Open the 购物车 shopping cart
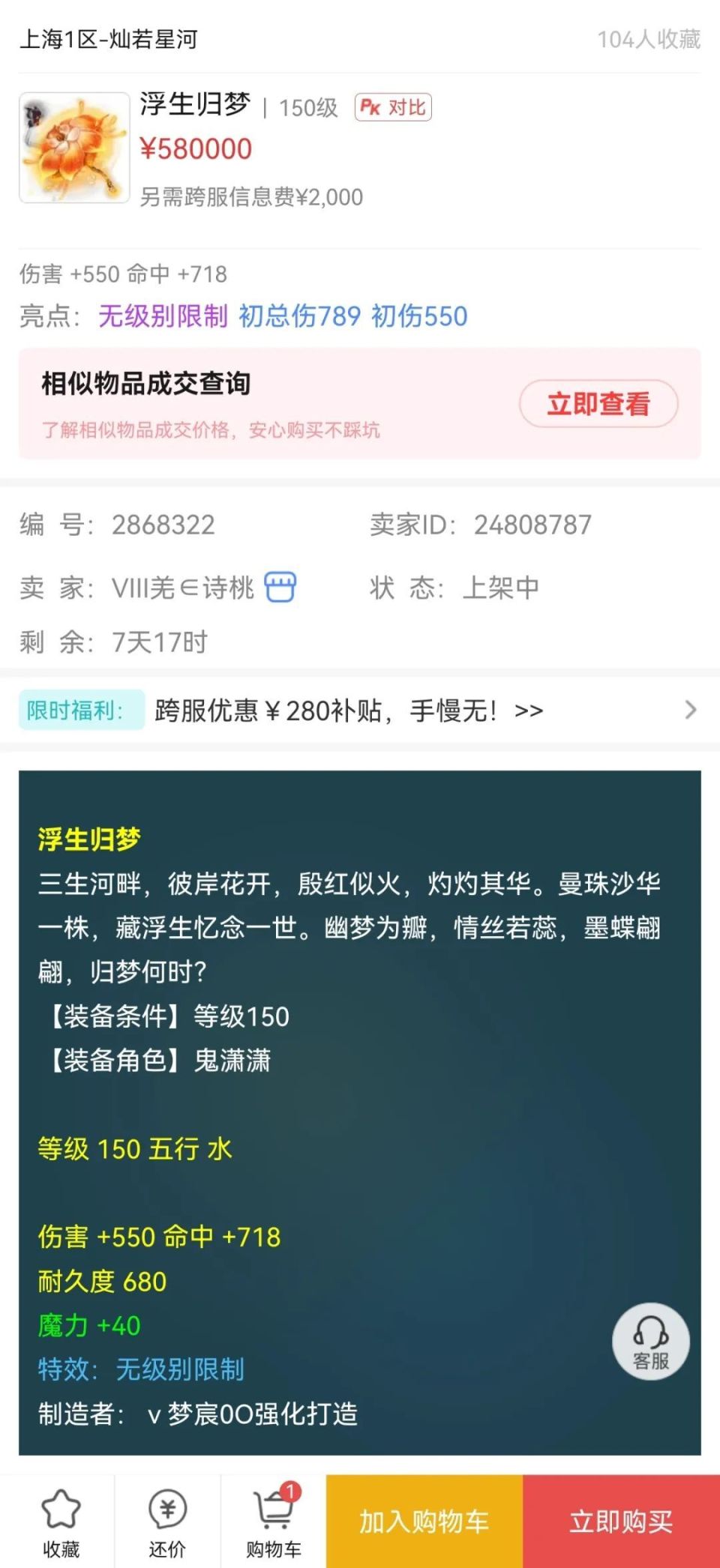Viewport: 720px width, 1568px height. (x=274, y=1522)
